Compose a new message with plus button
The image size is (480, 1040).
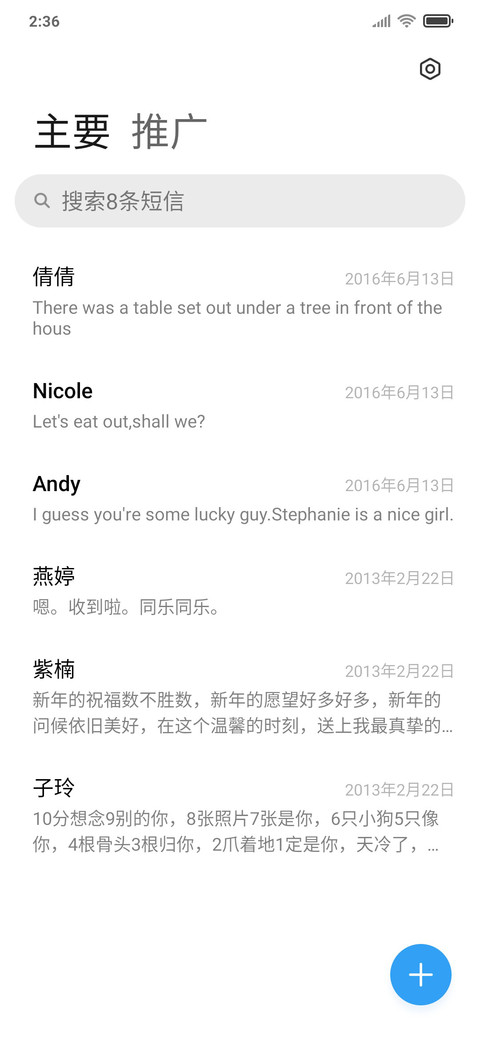pyautogui.click(x=420, y=974)
